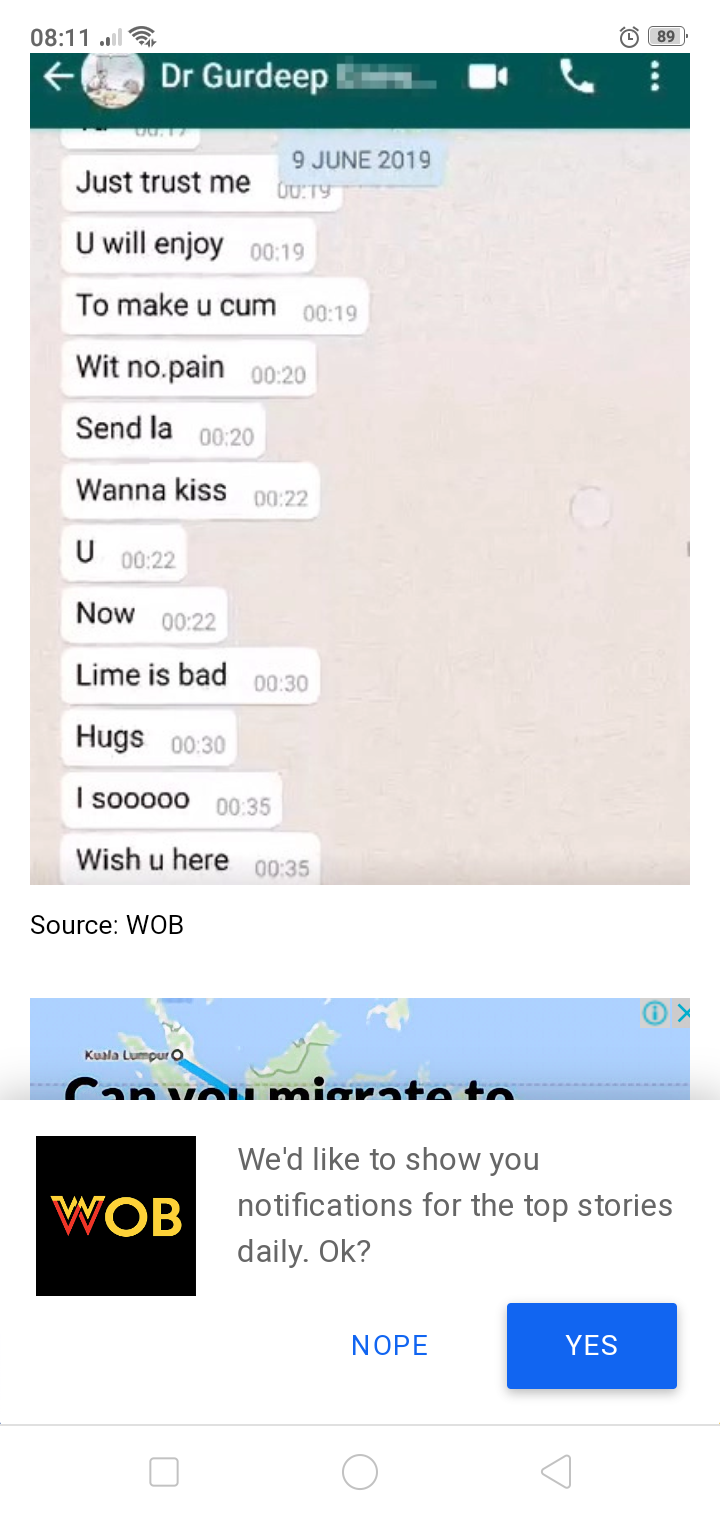Go to the home screen
This screenshot has height=1520, width=720.
360,1471
